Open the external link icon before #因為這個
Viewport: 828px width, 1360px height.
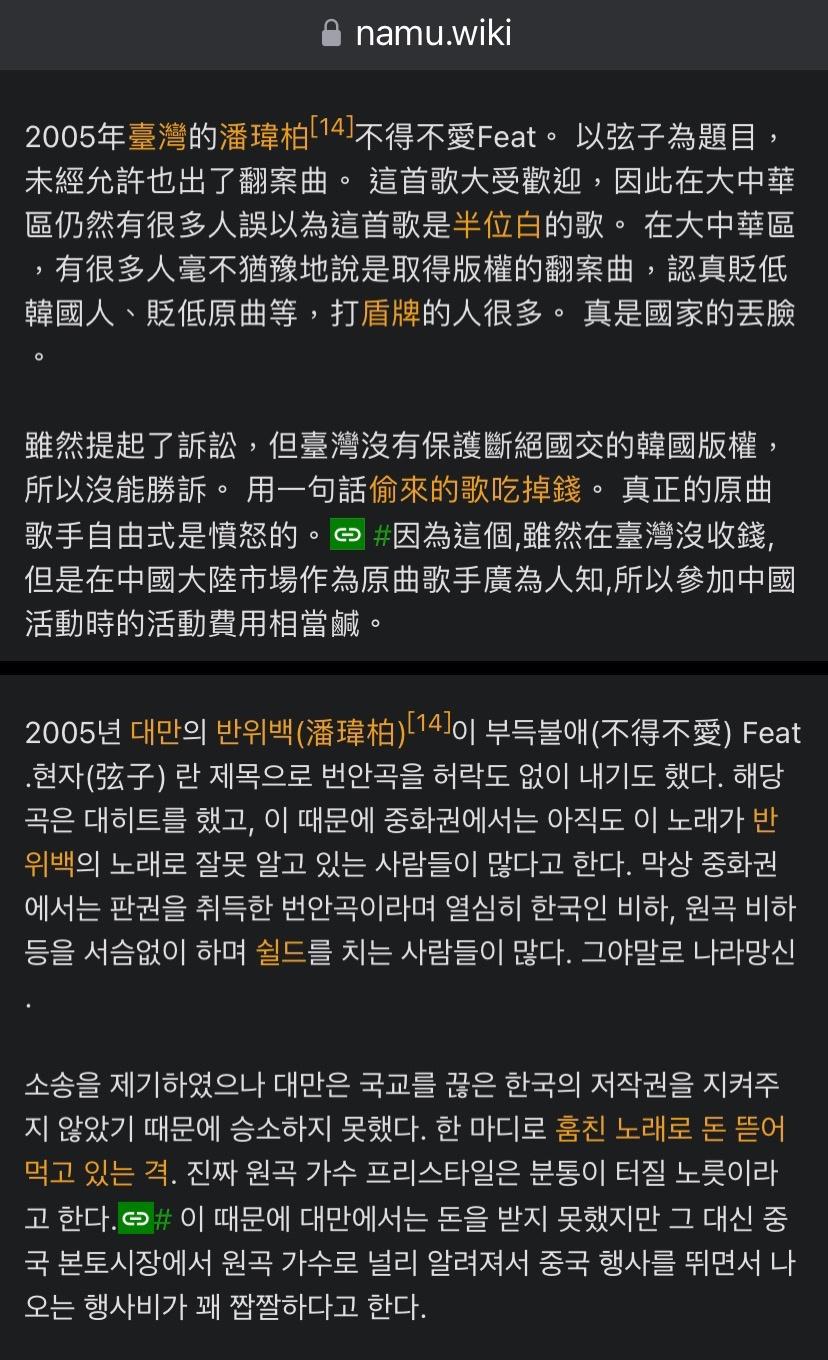click(346, 535)
